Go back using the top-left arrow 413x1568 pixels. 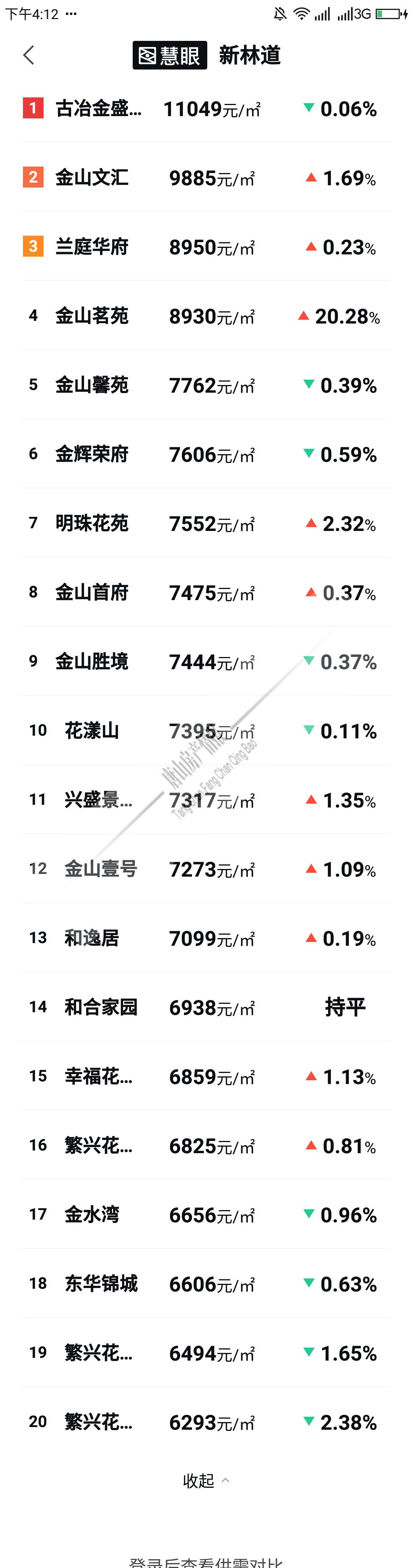pos(29,55)
